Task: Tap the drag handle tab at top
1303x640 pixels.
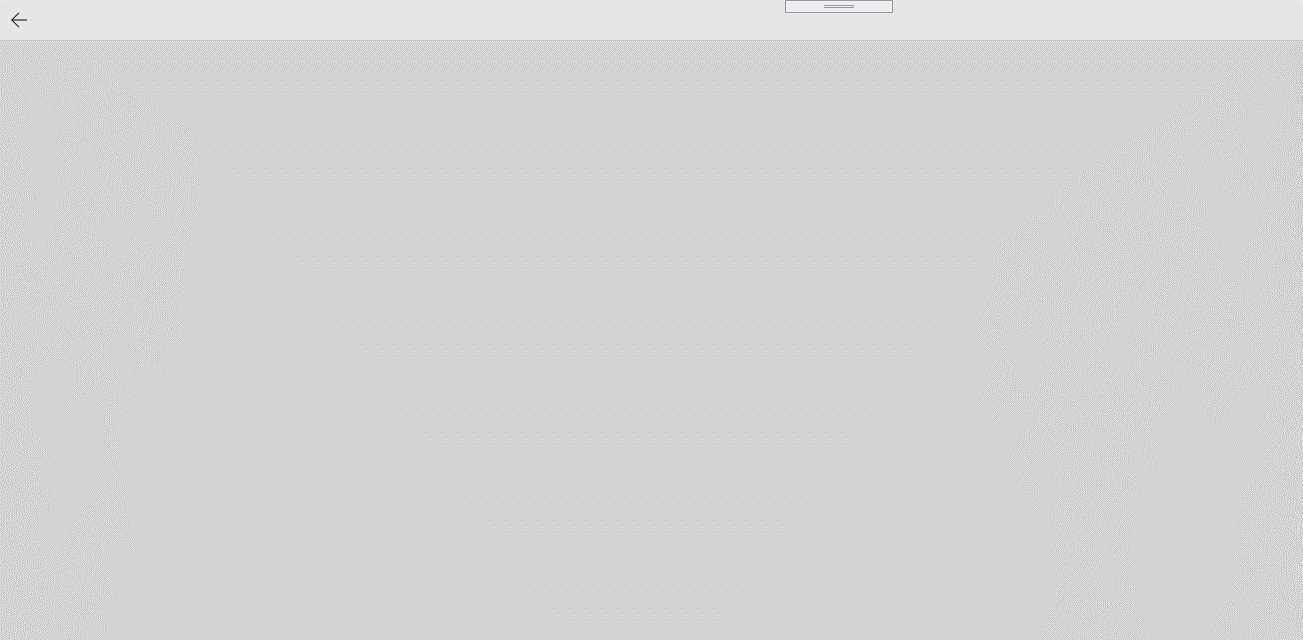Action: [x=838, y=6]
